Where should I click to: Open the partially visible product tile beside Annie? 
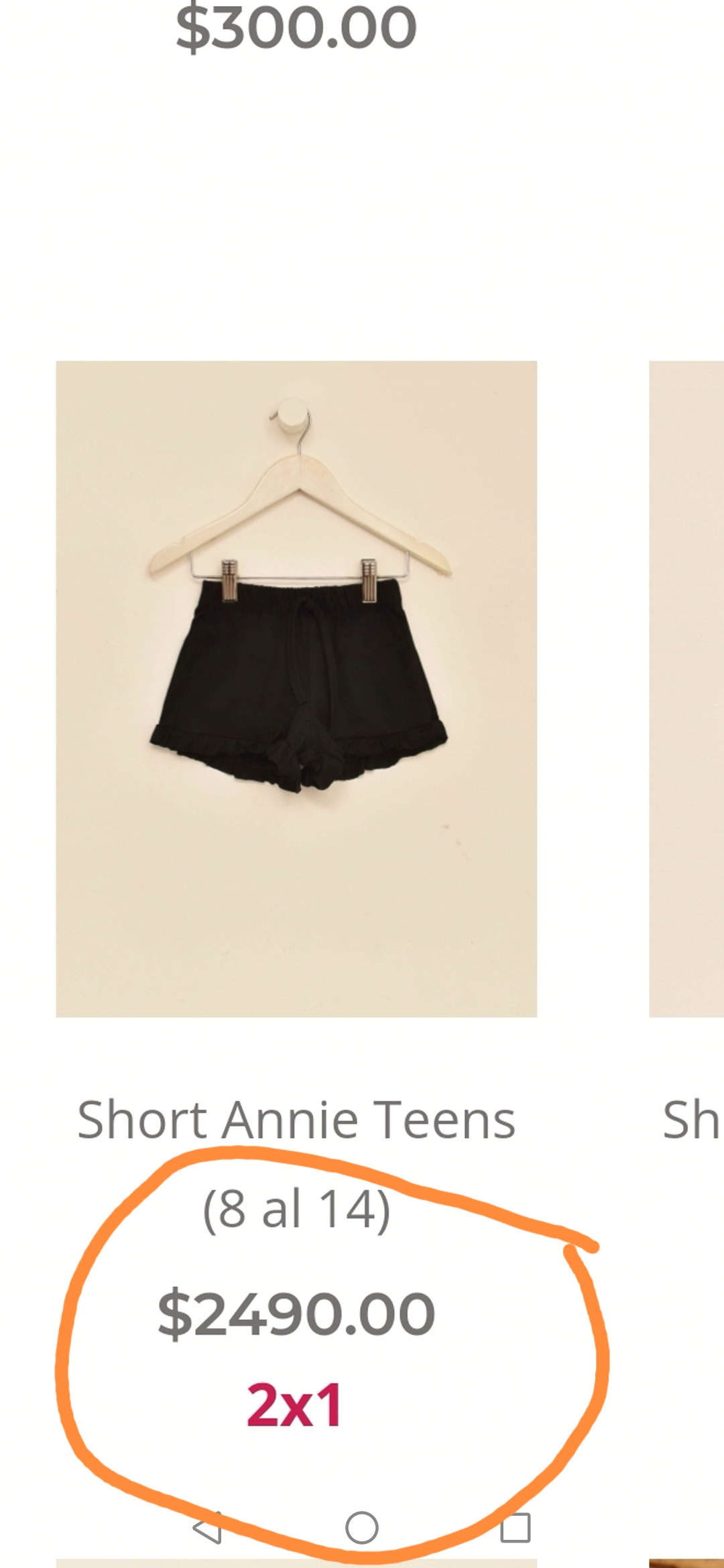[x=687, y=689]
